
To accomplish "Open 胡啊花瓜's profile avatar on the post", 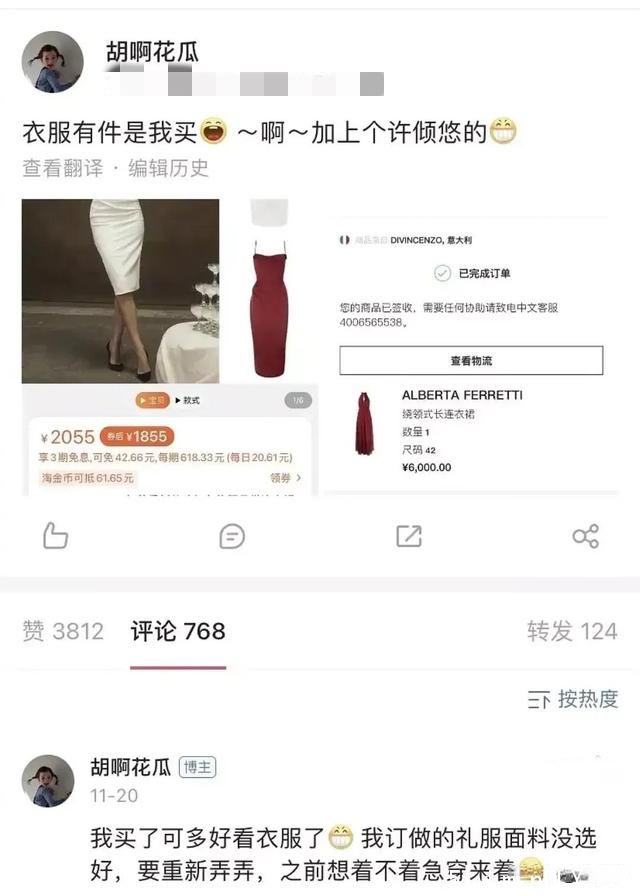I will (52, 62).
